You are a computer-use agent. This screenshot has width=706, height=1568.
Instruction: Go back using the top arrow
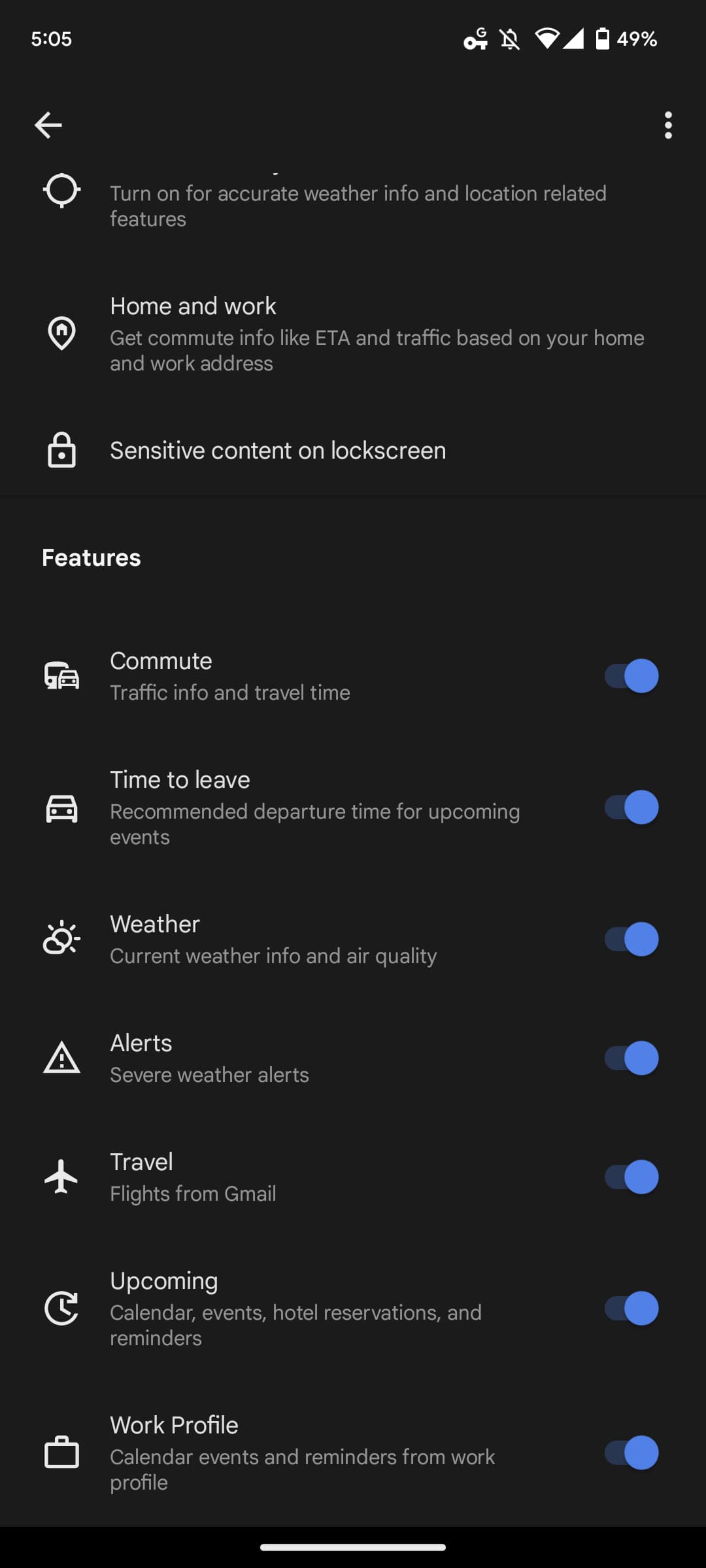coord(48,125)
